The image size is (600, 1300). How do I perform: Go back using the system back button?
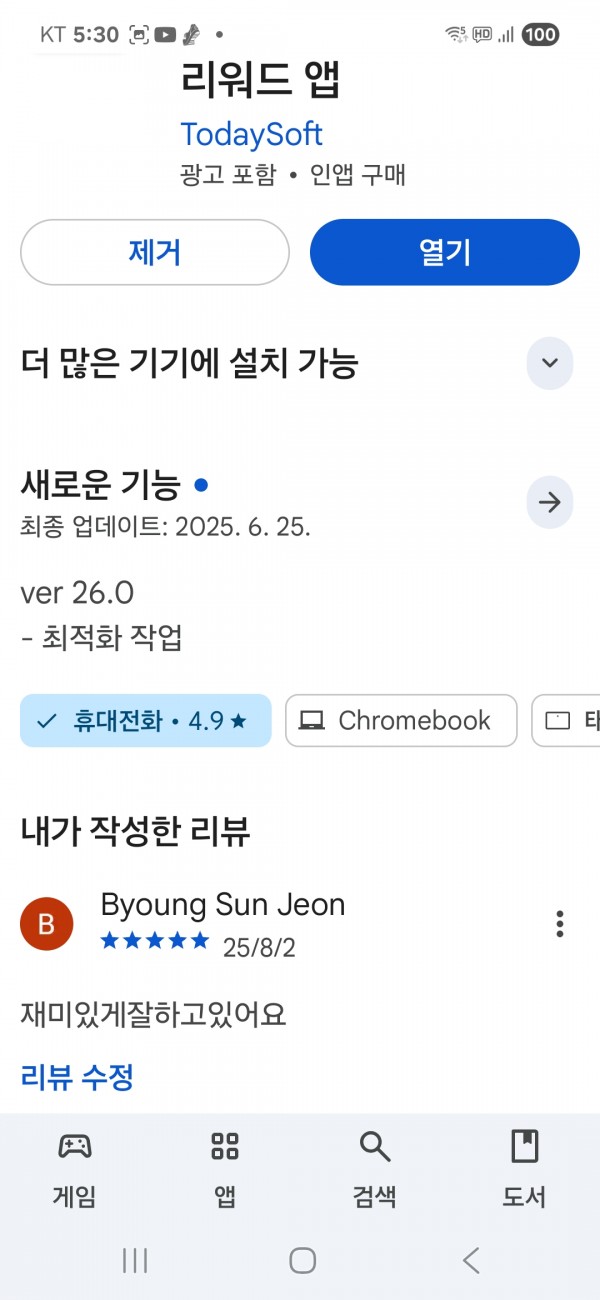click(471, 1260)
